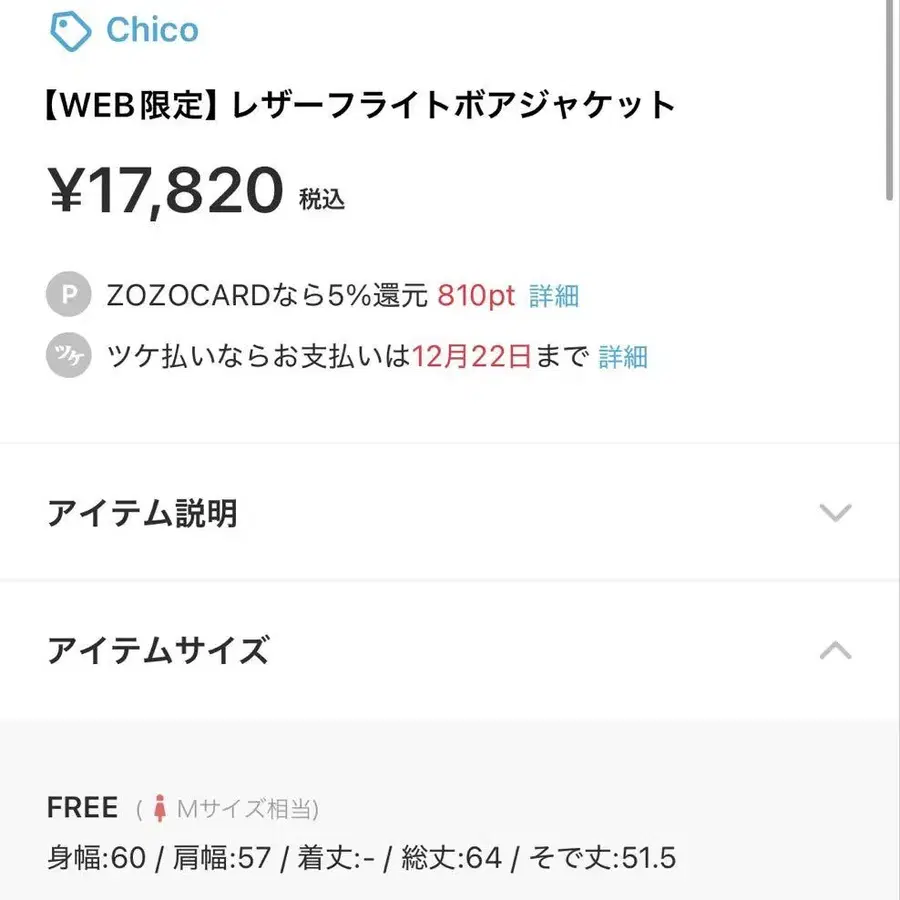
Task: Open 詳細 link for ZOZOCARD 5% points
Action: (x=553, y=296)
